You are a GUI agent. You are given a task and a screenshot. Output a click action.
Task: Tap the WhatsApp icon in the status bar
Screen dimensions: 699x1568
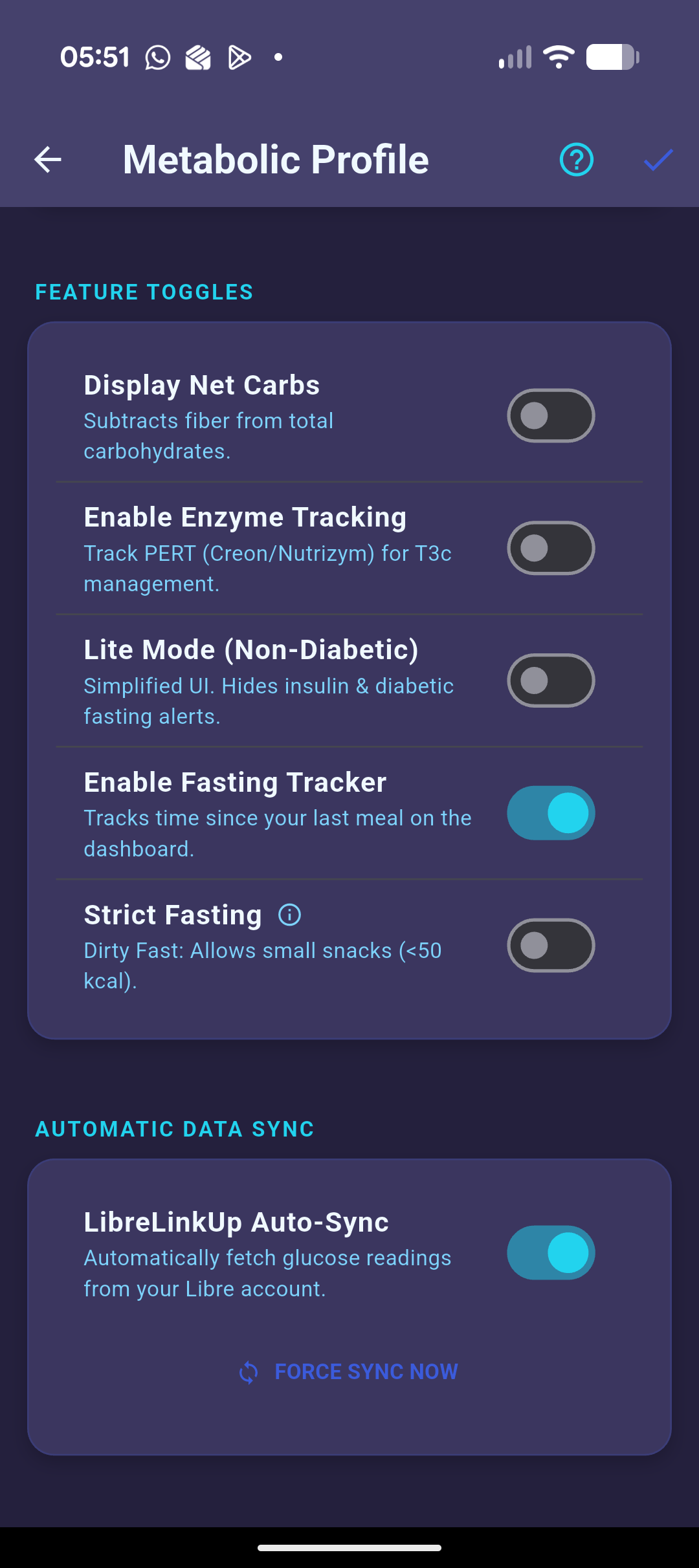157,58
